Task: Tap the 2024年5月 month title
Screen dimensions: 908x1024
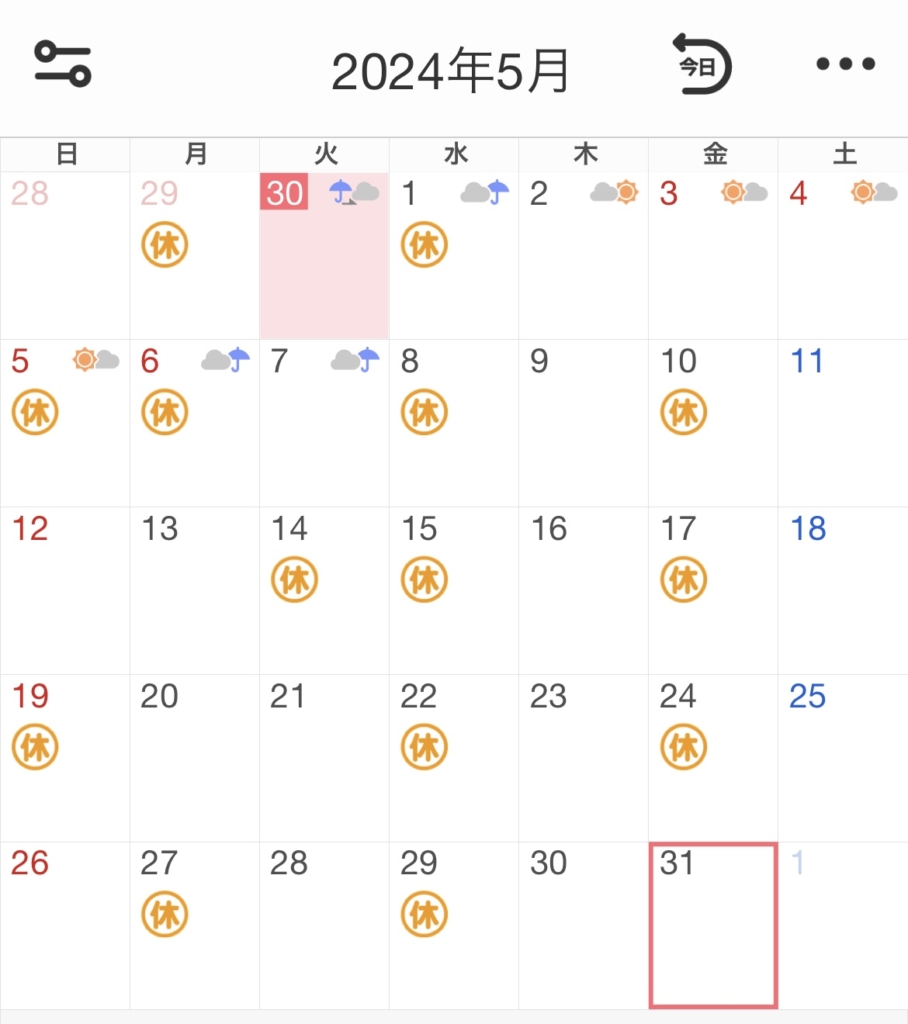Action: 450,72
